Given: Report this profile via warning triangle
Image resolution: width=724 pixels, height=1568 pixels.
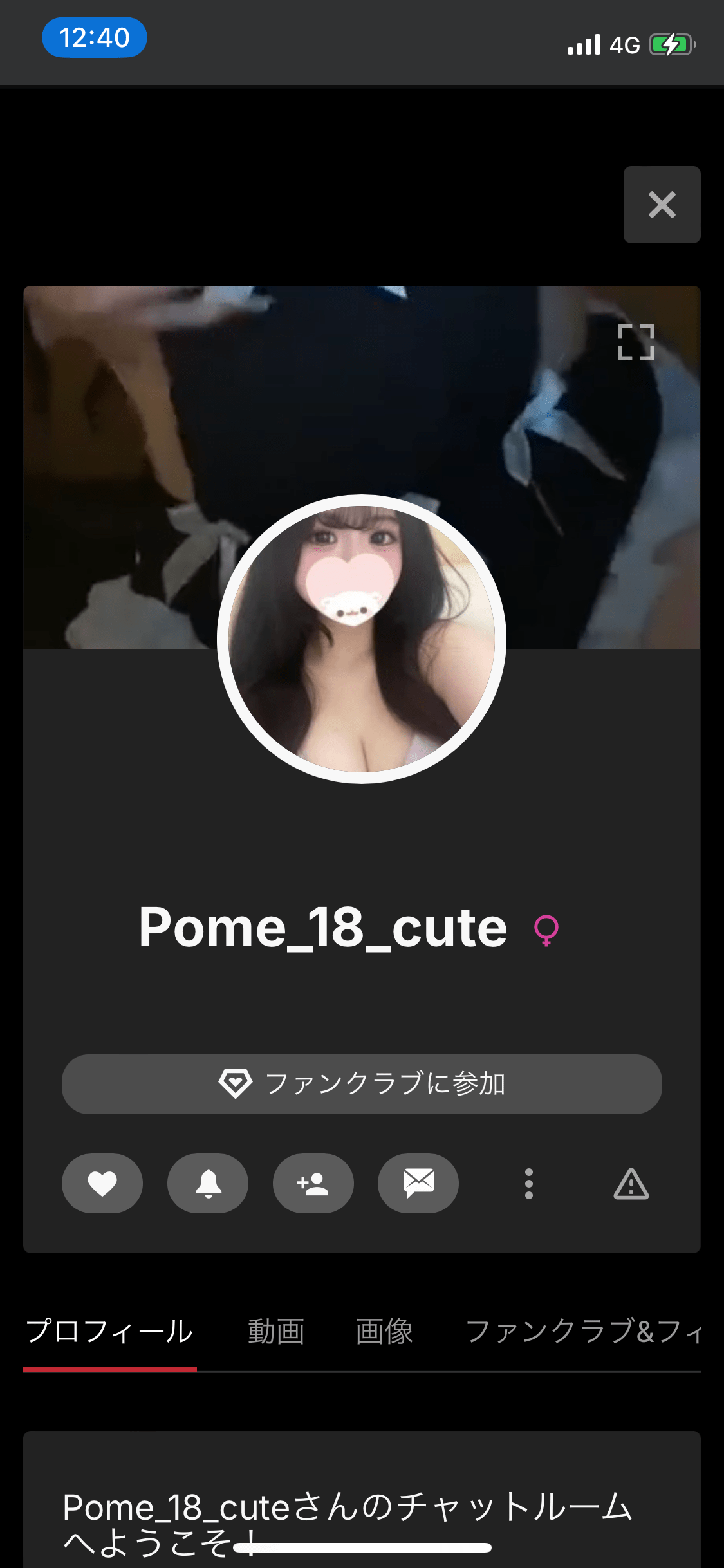Looking at the screenshot, I should [x=631, y=1183].
